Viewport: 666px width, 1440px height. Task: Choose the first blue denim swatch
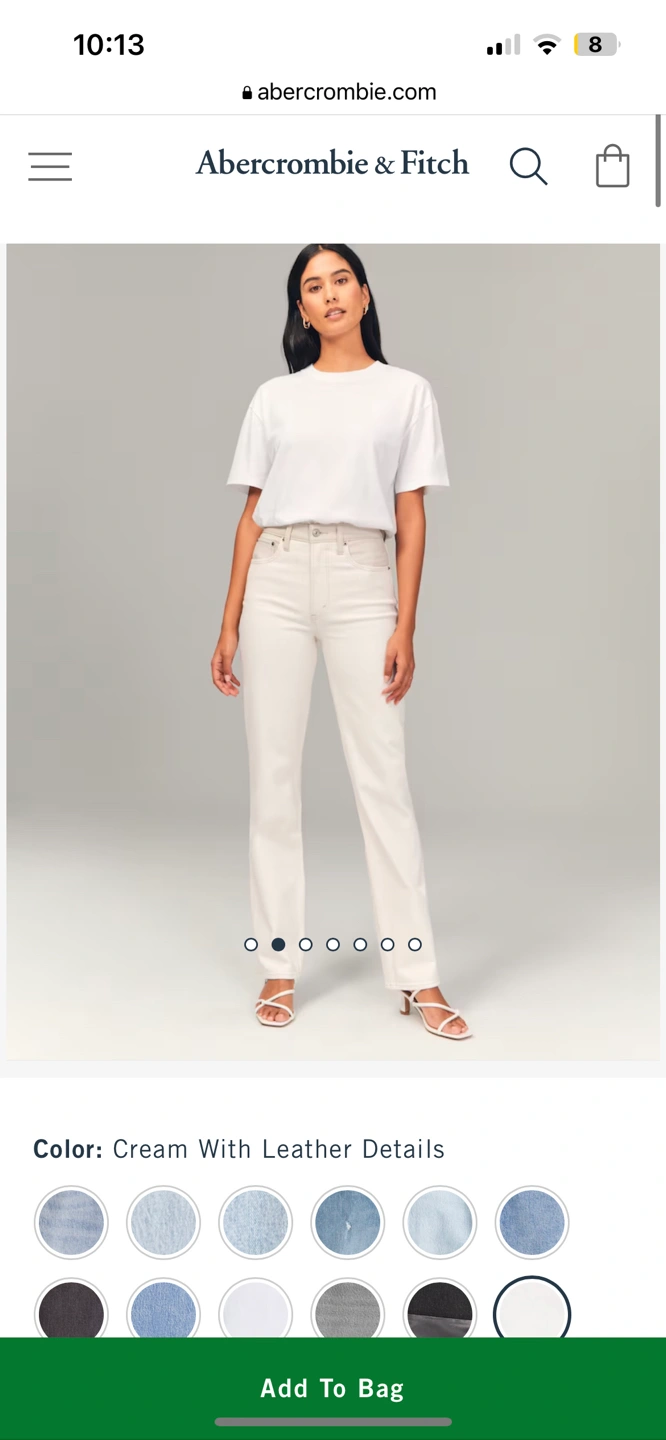pyautogui.click(x=71, y=1222)
